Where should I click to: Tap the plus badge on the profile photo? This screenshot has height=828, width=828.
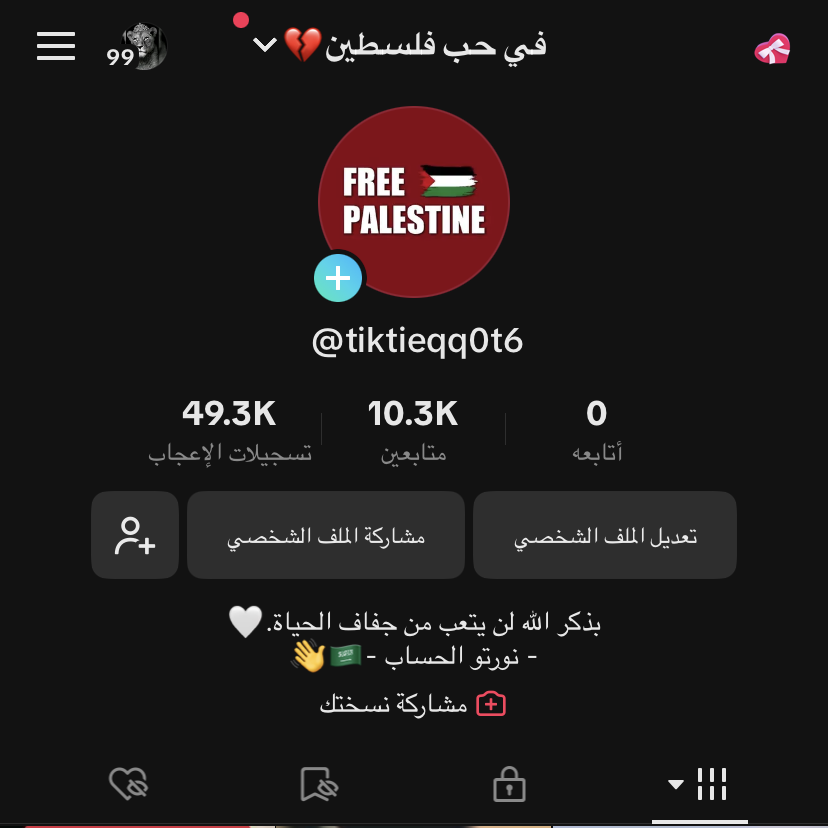[x=337, y=278]
